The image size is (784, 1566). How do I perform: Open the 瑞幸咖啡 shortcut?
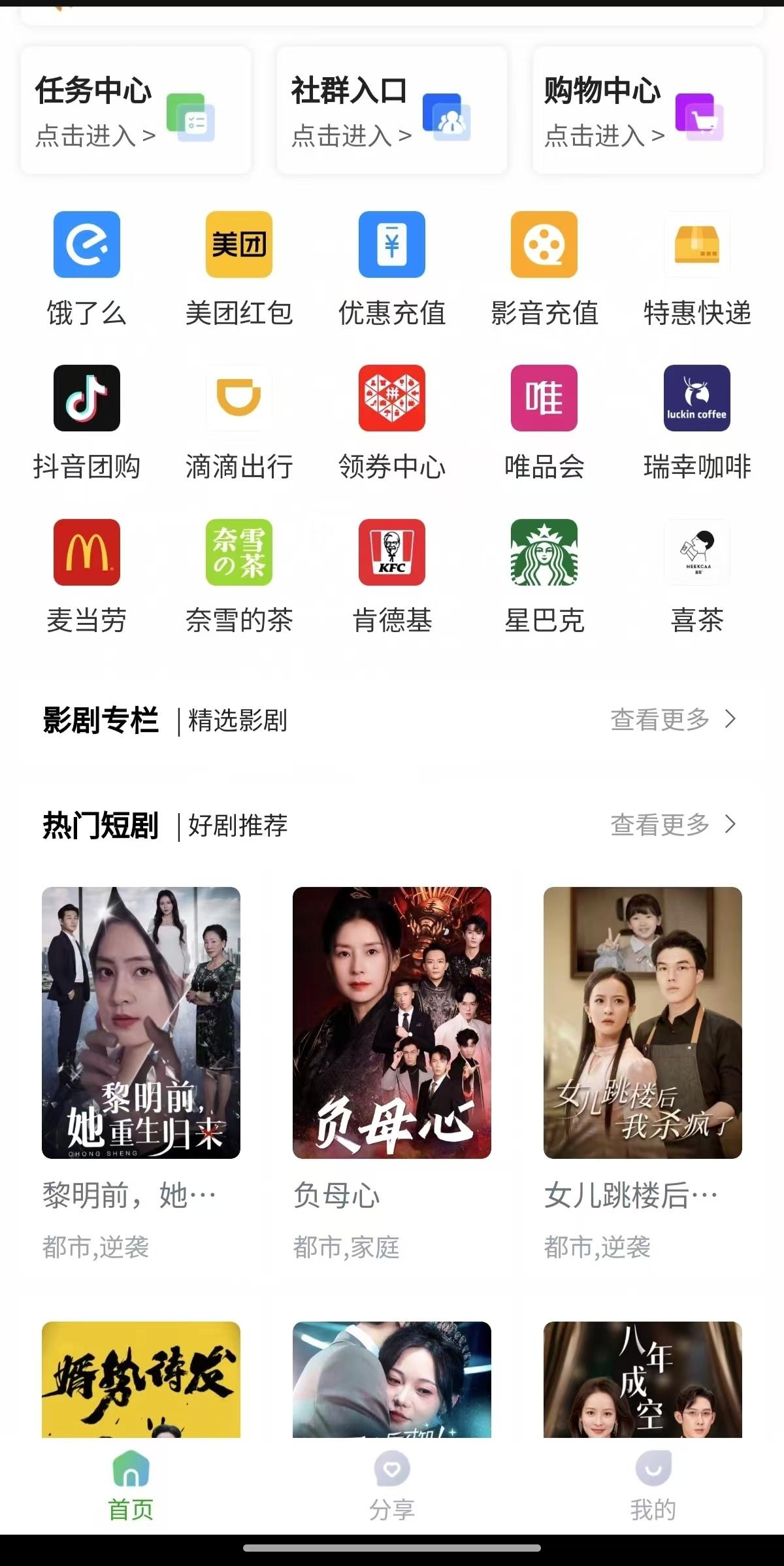click(696, 398)
